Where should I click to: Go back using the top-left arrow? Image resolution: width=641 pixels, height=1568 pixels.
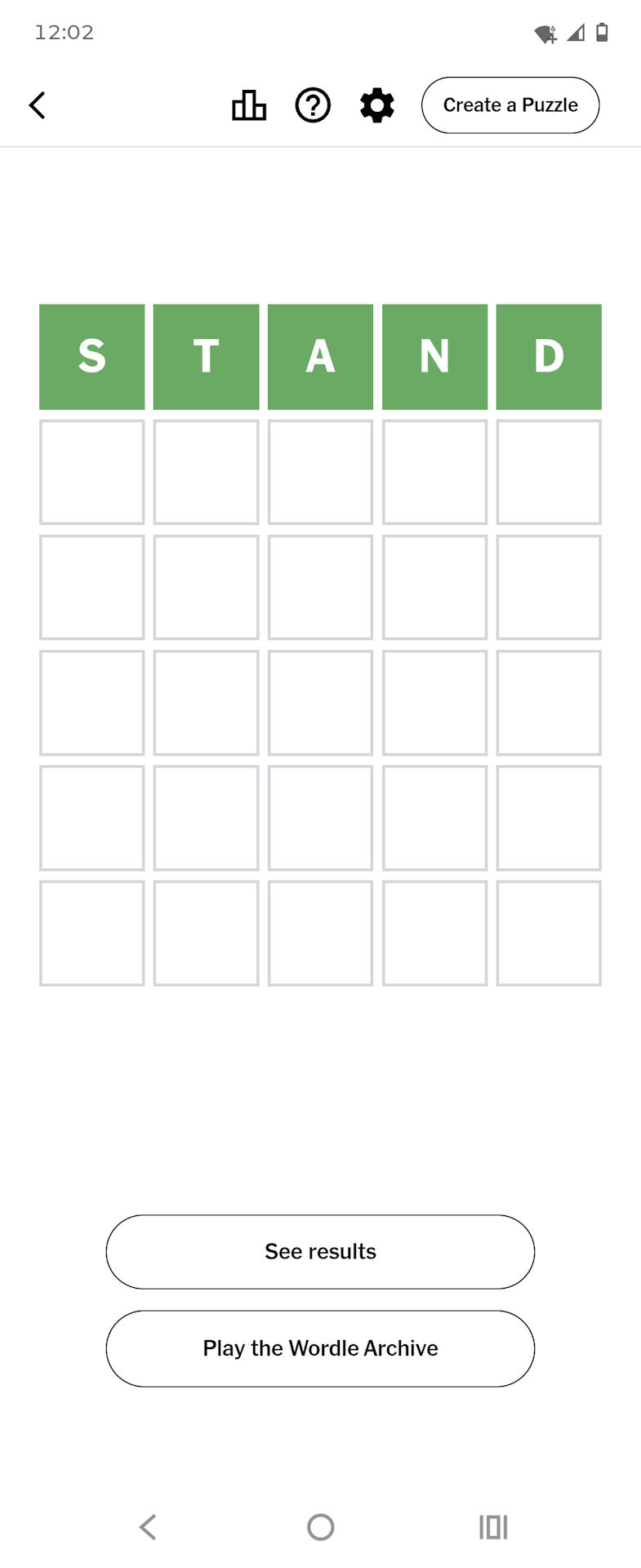click(38, 105)
